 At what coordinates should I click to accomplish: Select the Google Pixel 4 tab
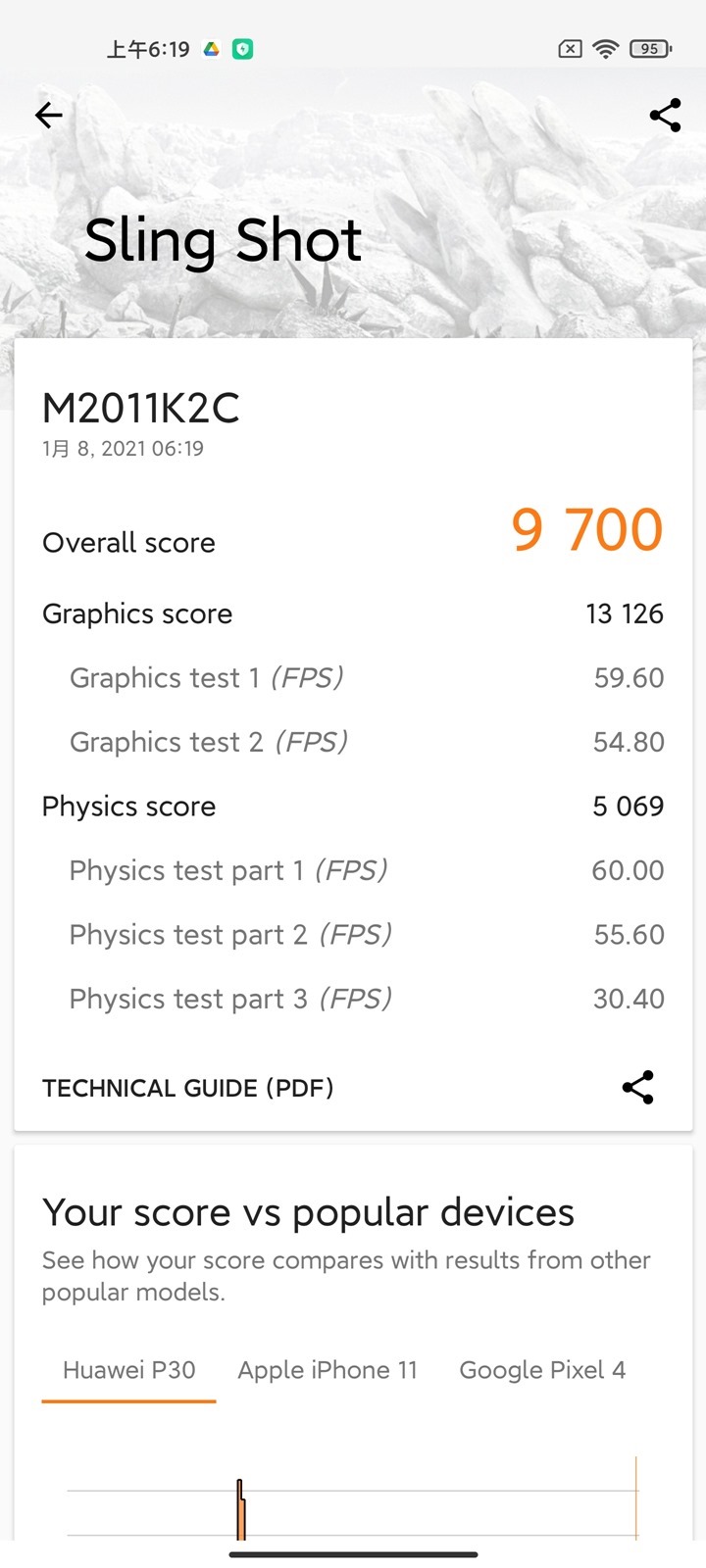(542, 1370)
